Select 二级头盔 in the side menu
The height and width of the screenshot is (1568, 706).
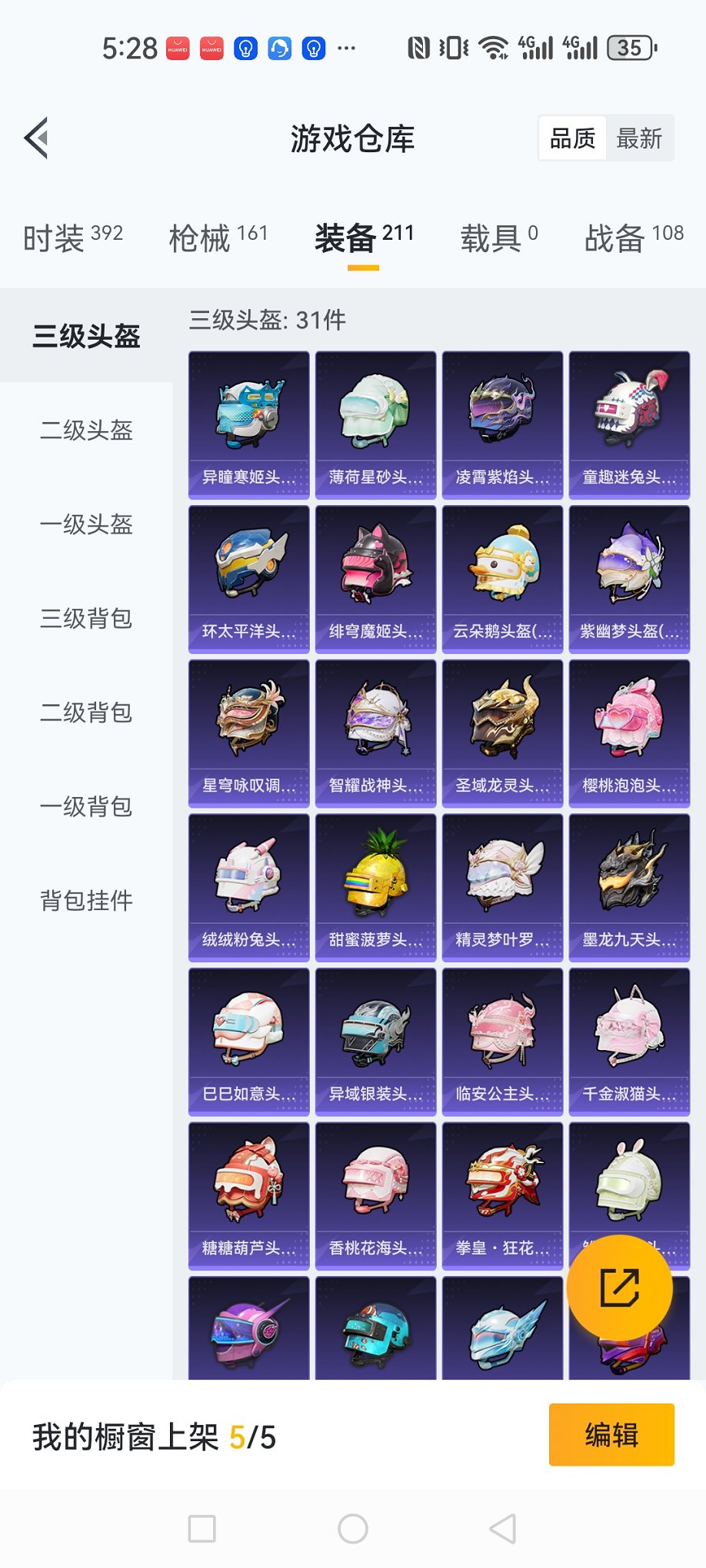pyautogui.click(x=86, y=430)
